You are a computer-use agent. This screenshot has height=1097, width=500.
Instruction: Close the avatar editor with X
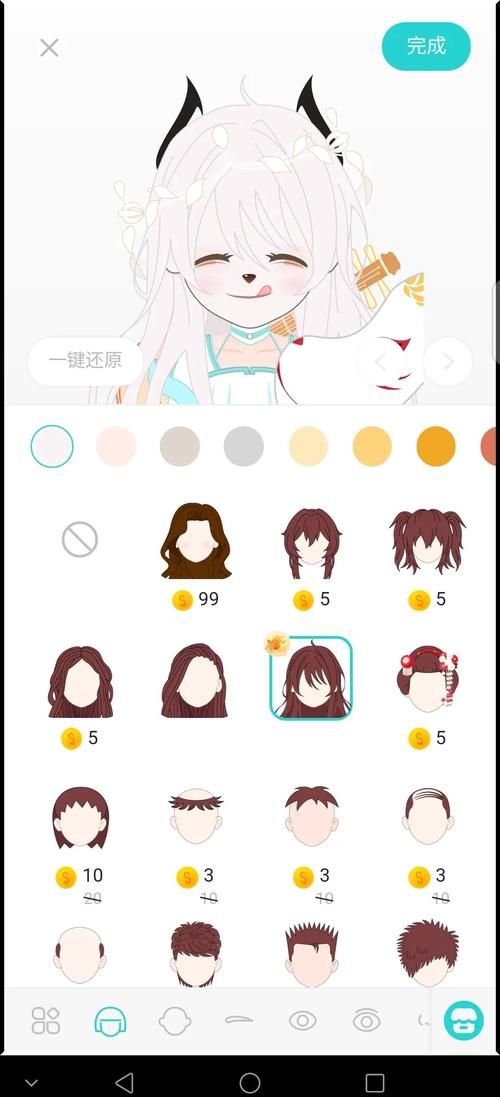49,48
